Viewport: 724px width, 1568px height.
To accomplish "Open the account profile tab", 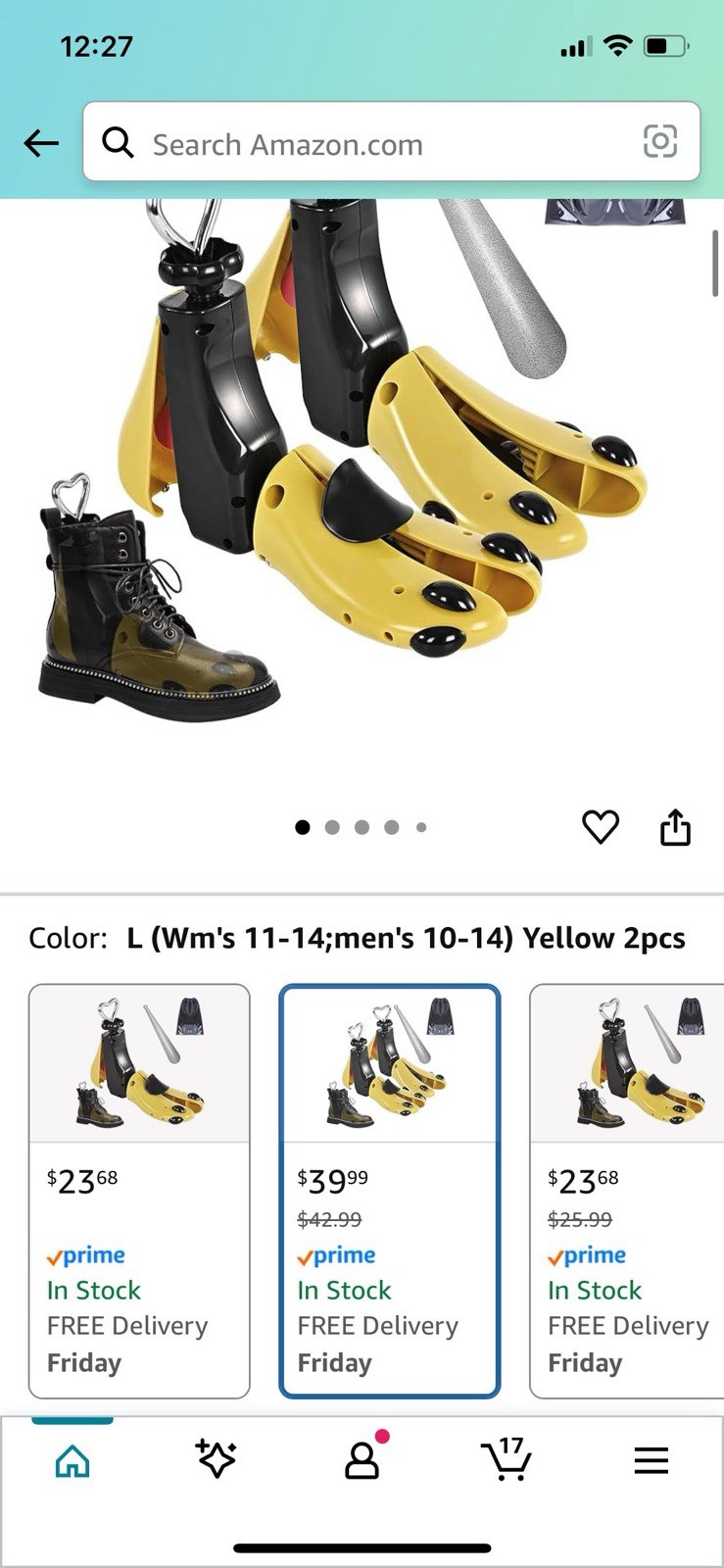I will tap(362, 1460).
